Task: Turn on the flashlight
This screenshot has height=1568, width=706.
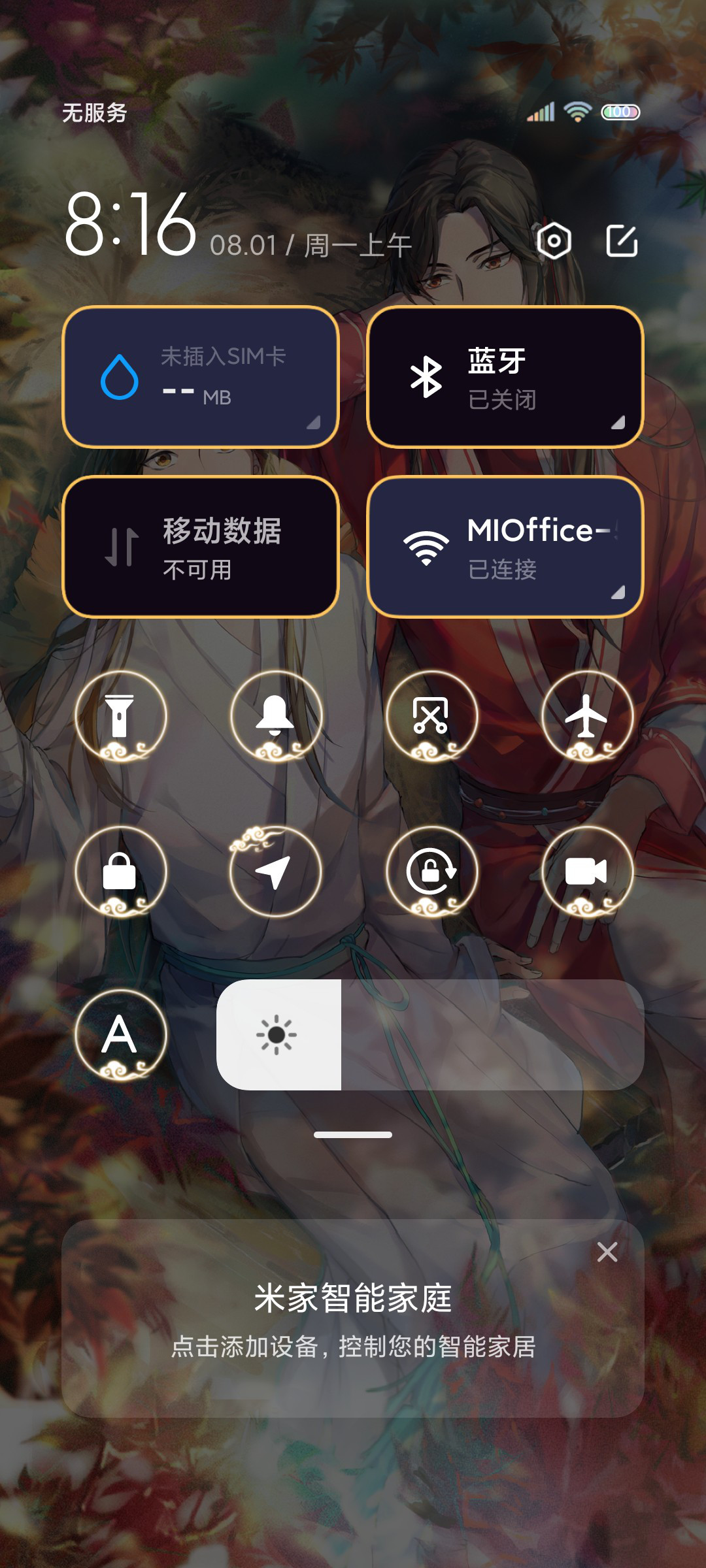Action: point(120,716)
